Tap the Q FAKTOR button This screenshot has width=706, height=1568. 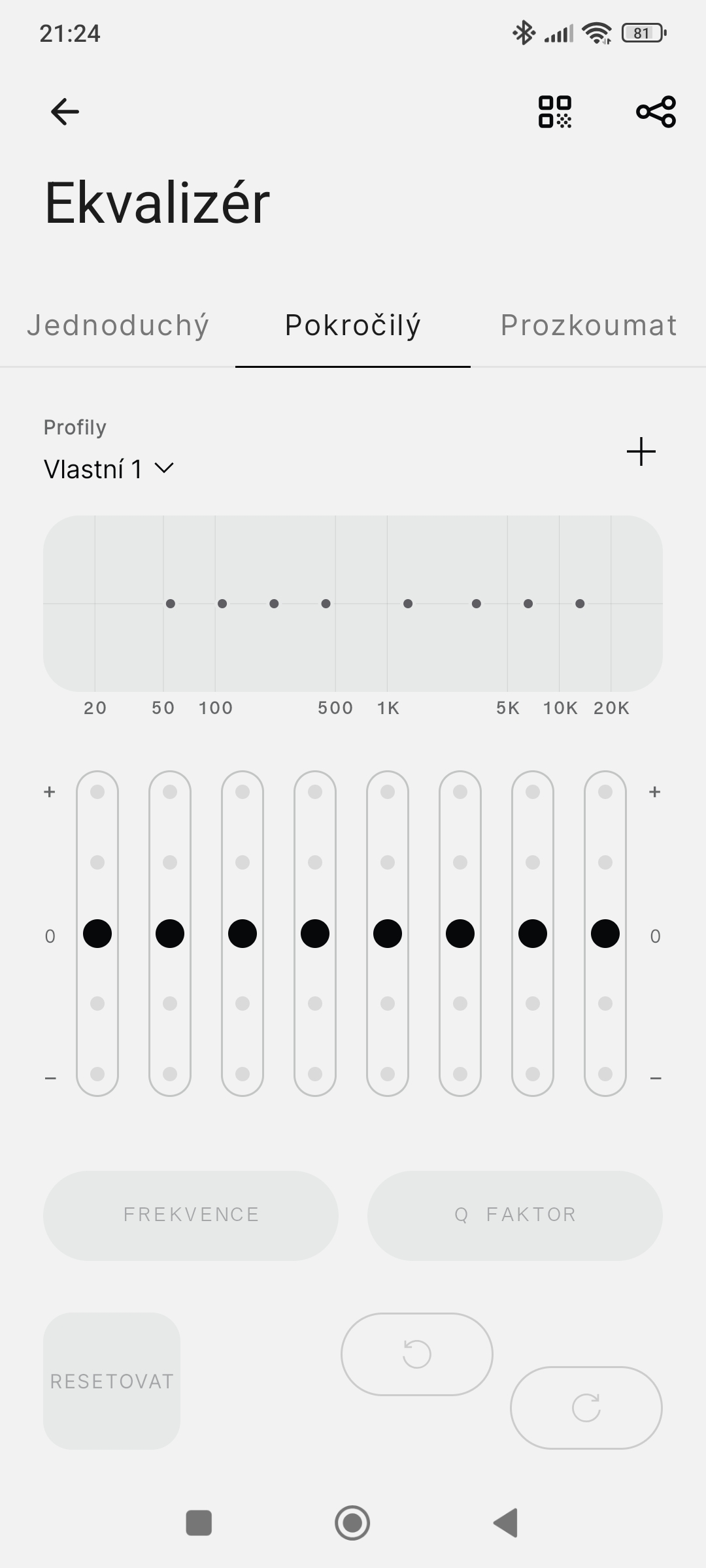[515, 1215]
